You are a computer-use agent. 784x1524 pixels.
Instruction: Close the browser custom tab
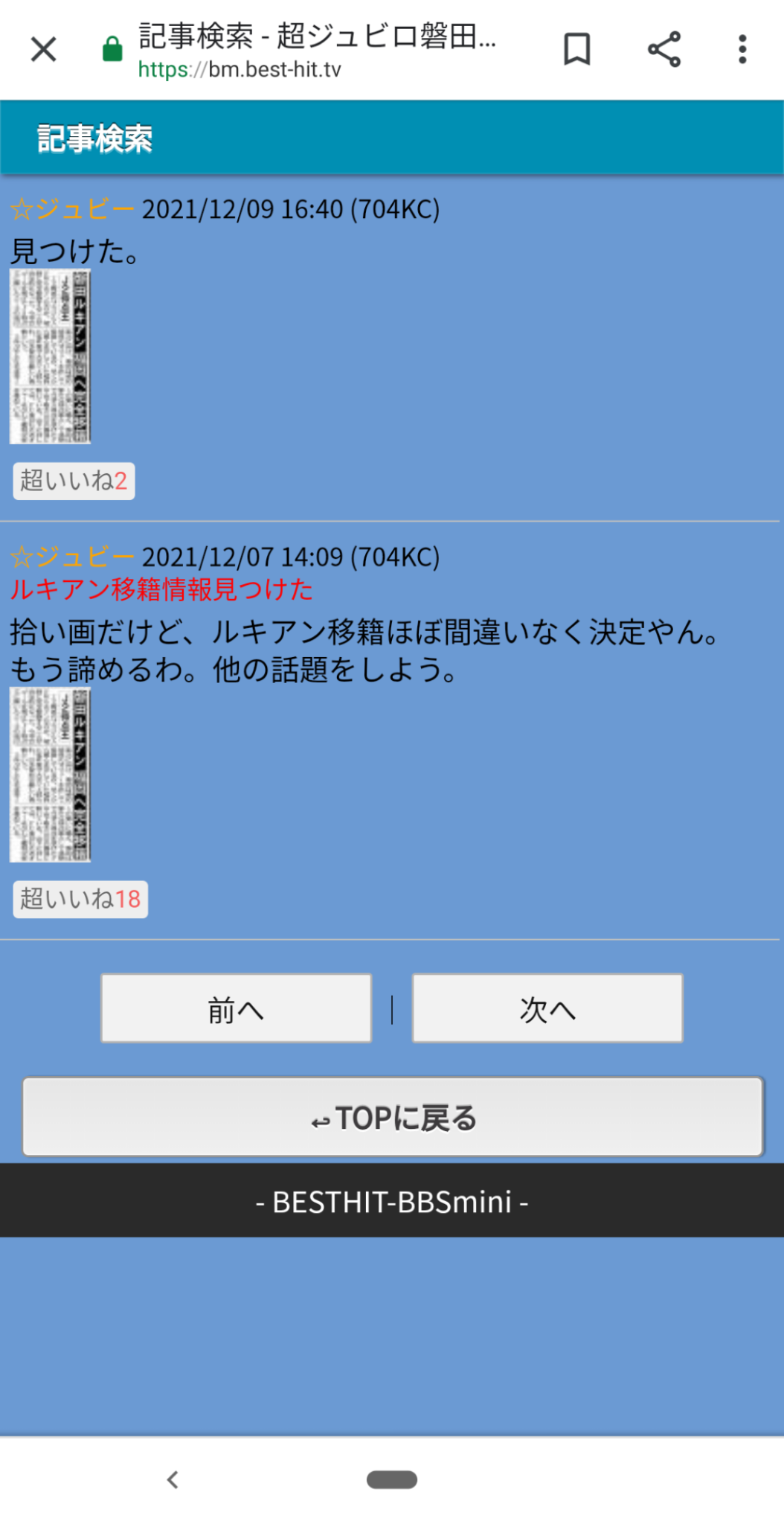[x=43, y=50]
